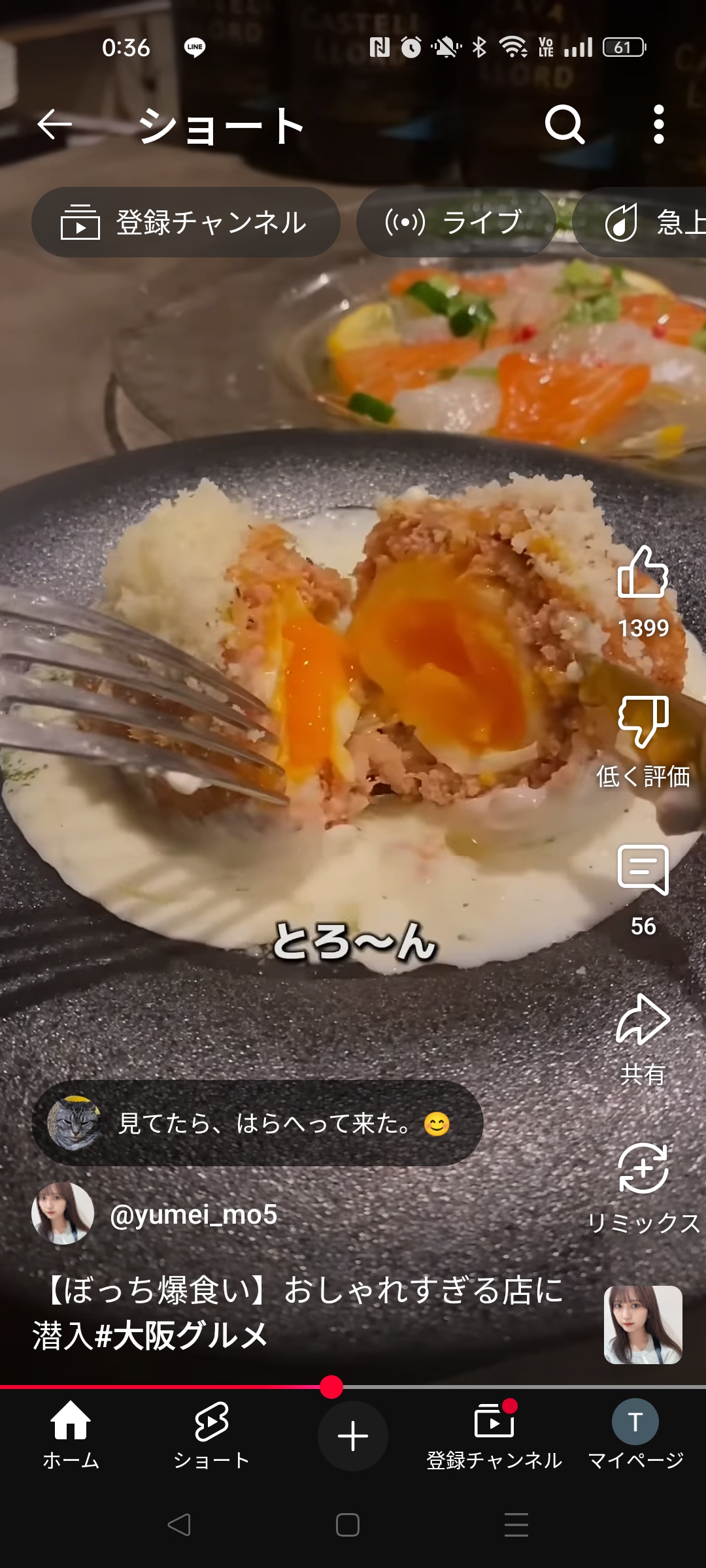This screenshot has width=706, height=1568.
Task: Open the three-dot overflow menu
Action: pos(658,124)
